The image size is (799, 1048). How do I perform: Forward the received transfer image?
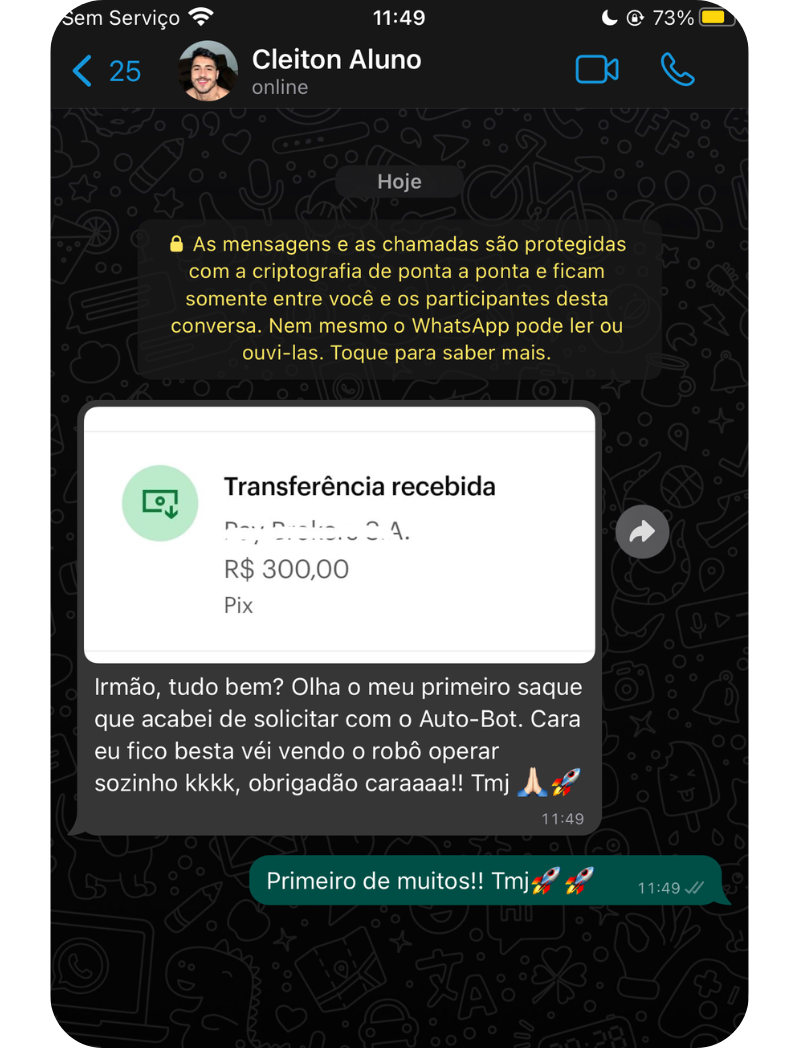tap(641, 532)
